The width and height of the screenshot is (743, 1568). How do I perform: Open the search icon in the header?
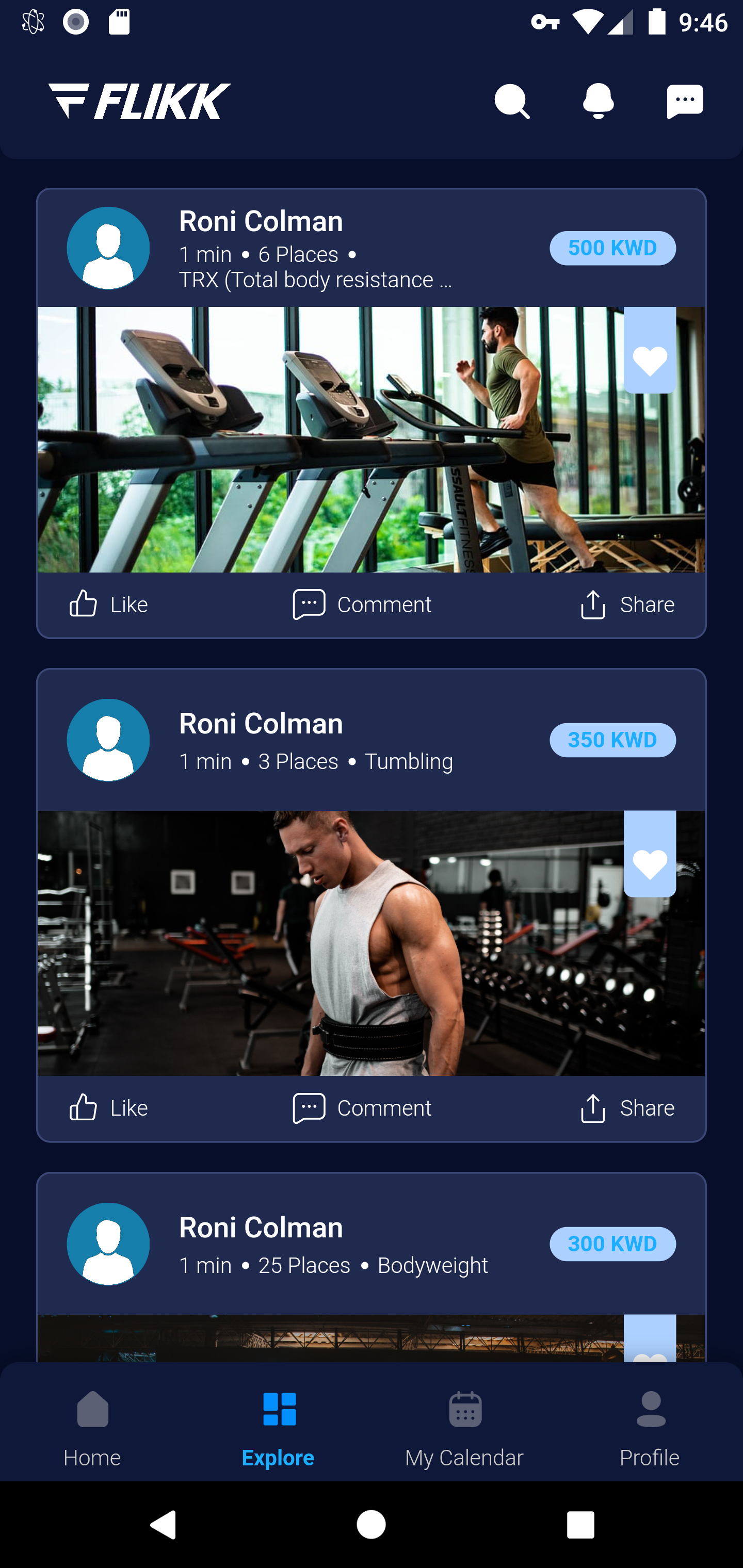(511, 101)
